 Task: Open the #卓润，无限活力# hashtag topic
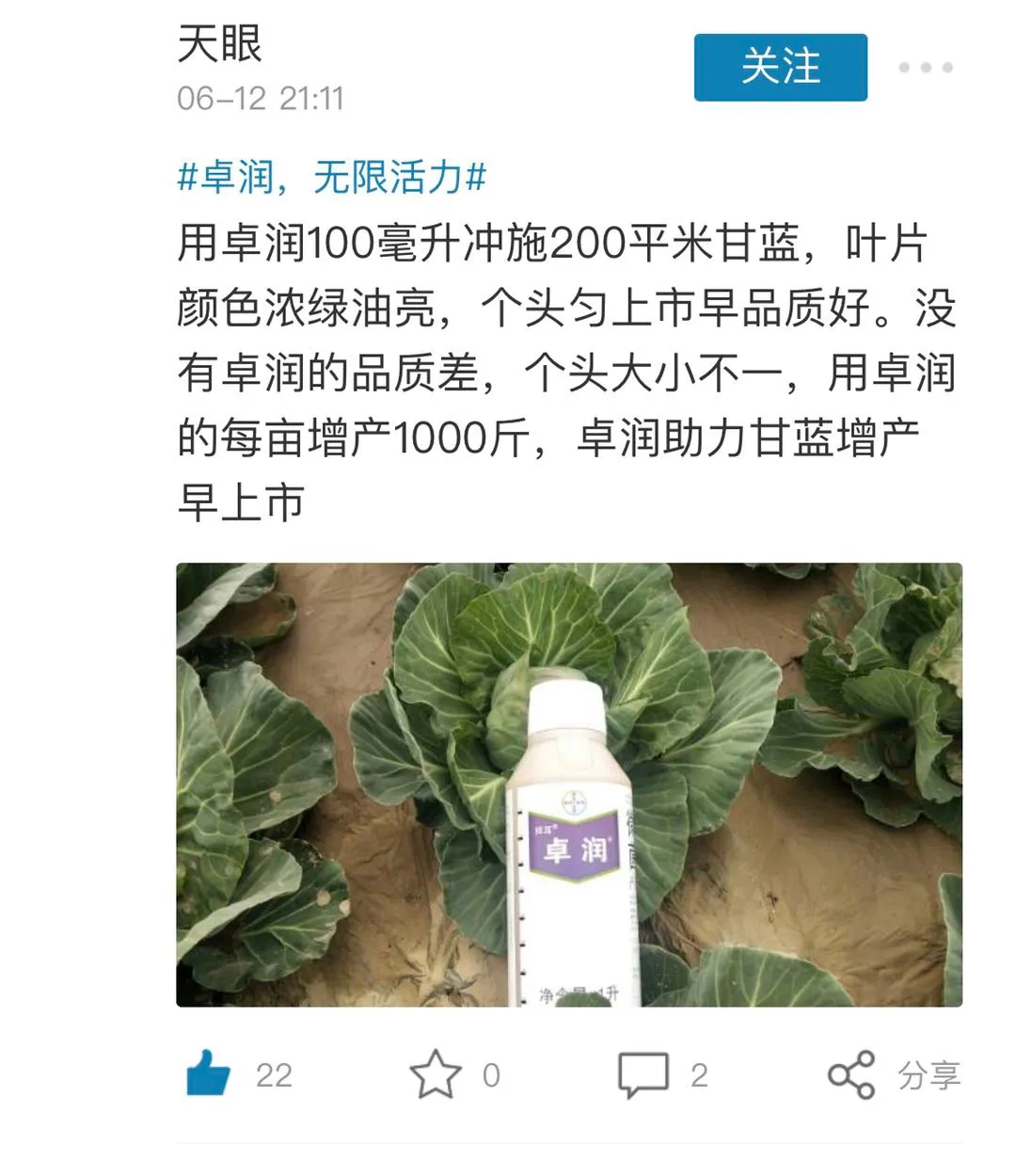tap(331, 177)
